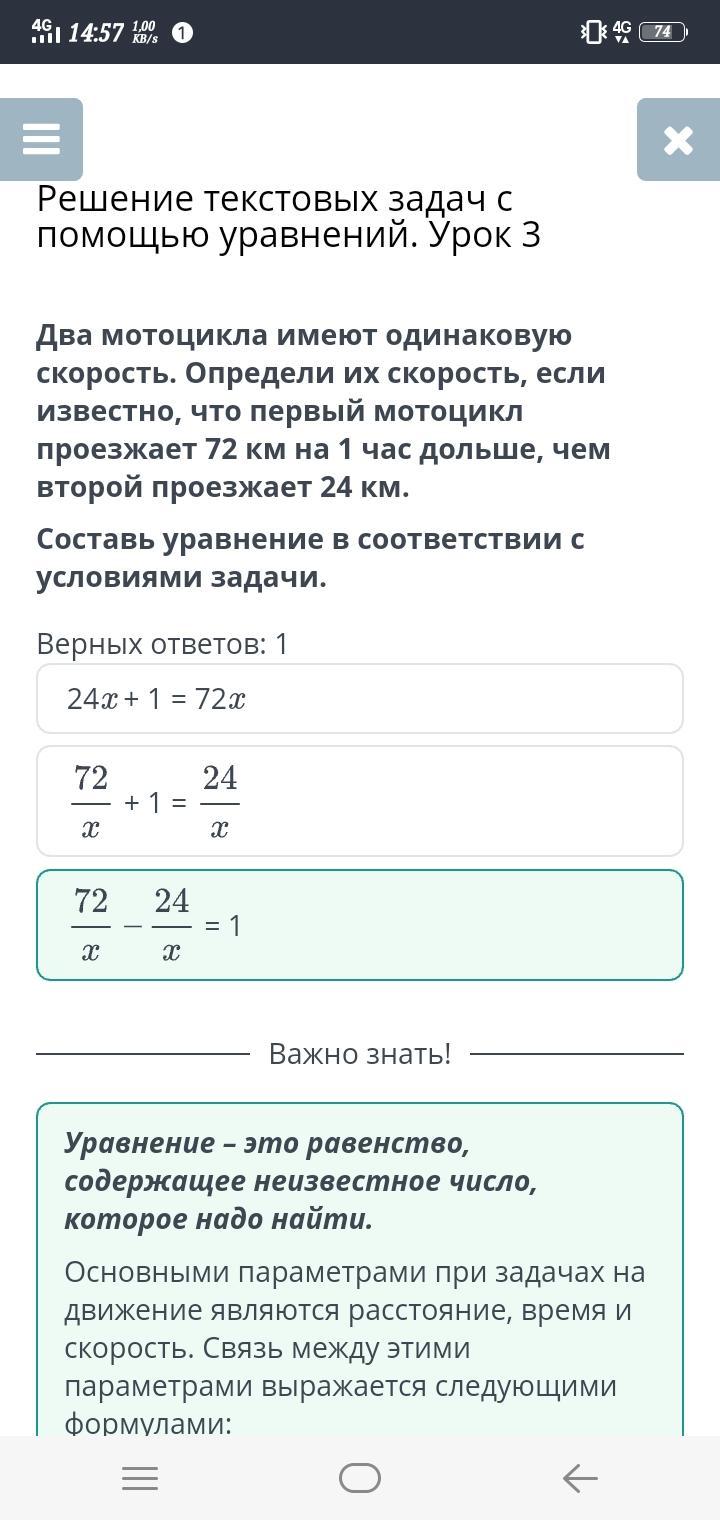Go back using the system back arrow
This screenshot has width=720, height=1520.
point(580,1478)
